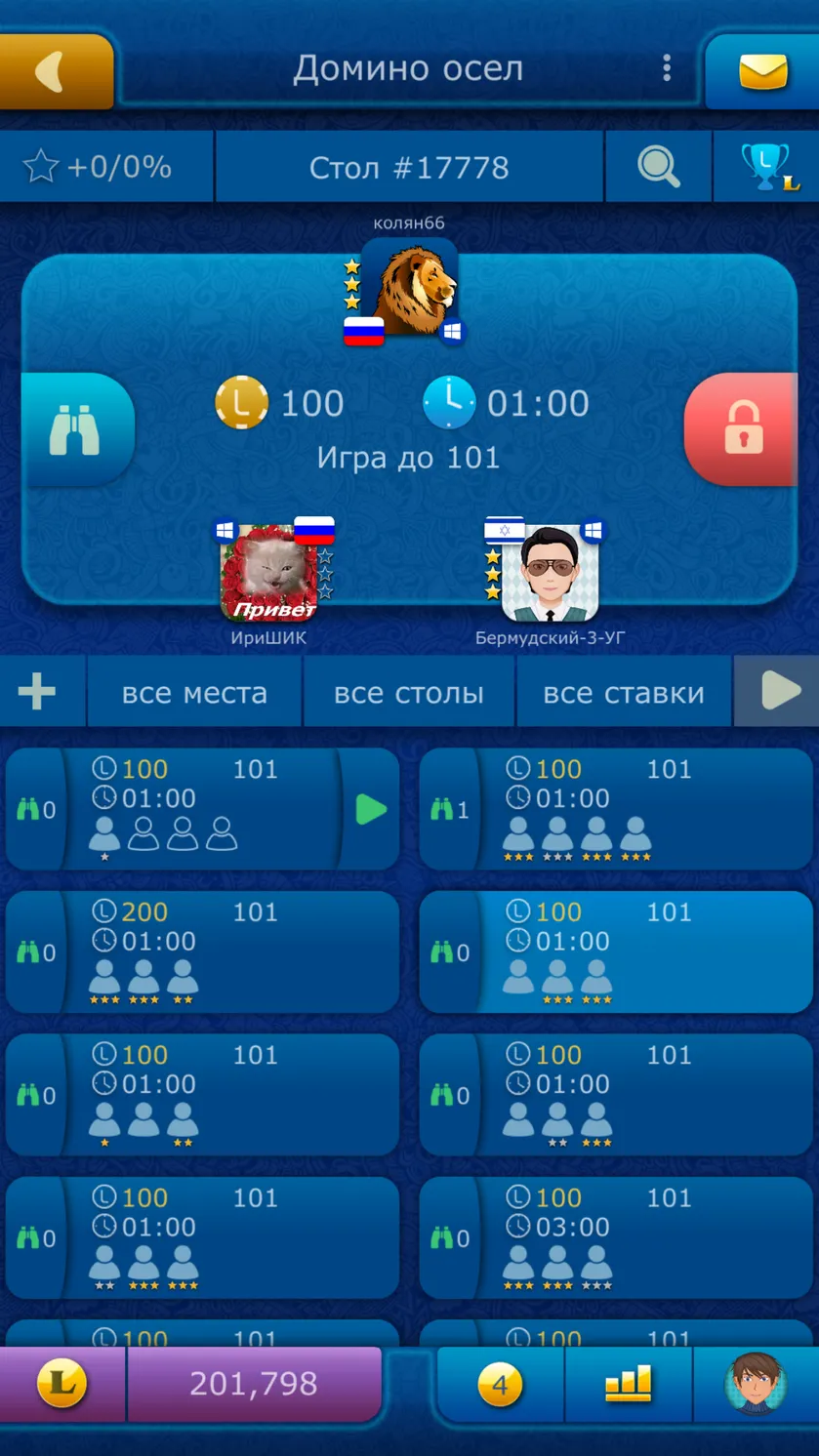Open ИриШИК's player profile
Image resolution: width=819 pixels, height=1456 pixels.
coord(269,573)
